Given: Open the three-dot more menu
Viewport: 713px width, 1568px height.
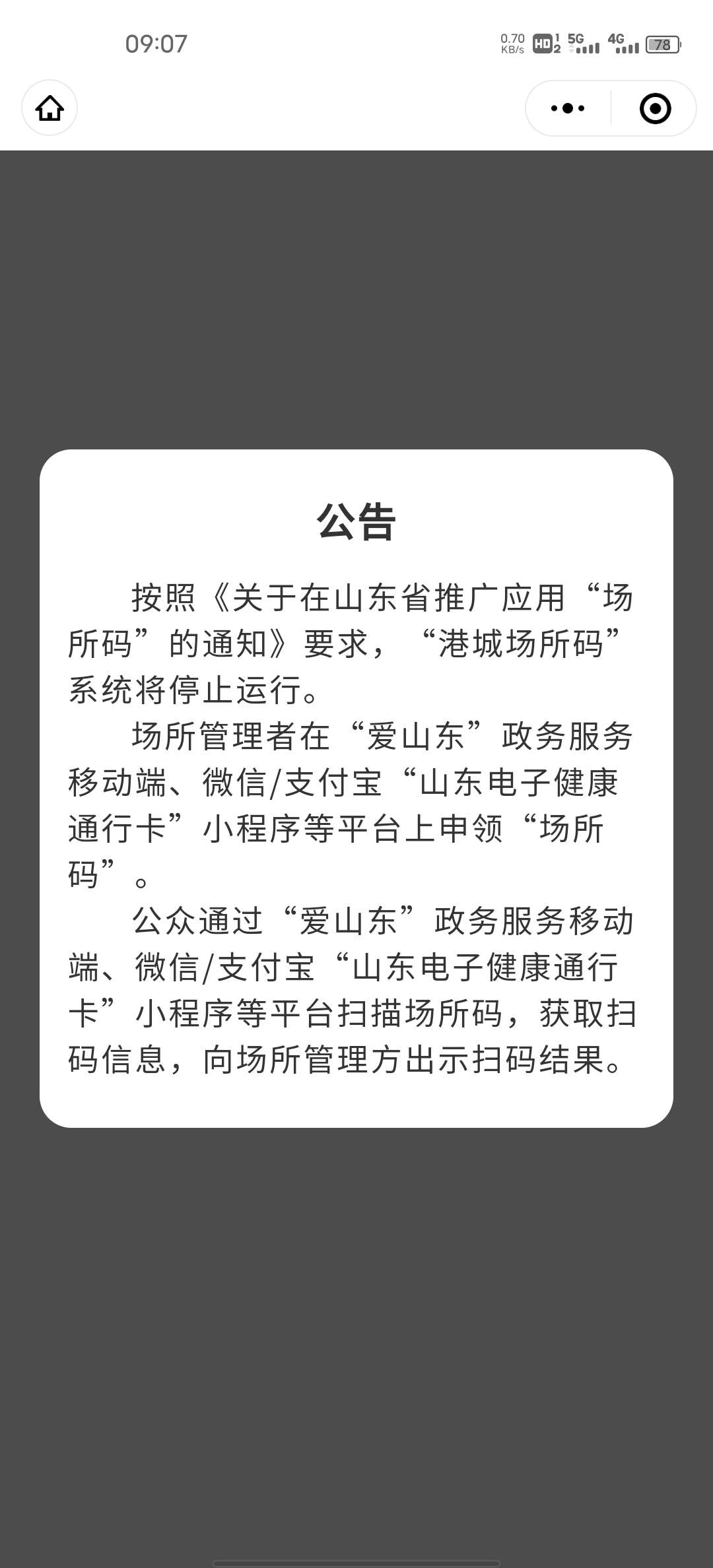Looking at the screenshot, I should click(x=568, y=108).
